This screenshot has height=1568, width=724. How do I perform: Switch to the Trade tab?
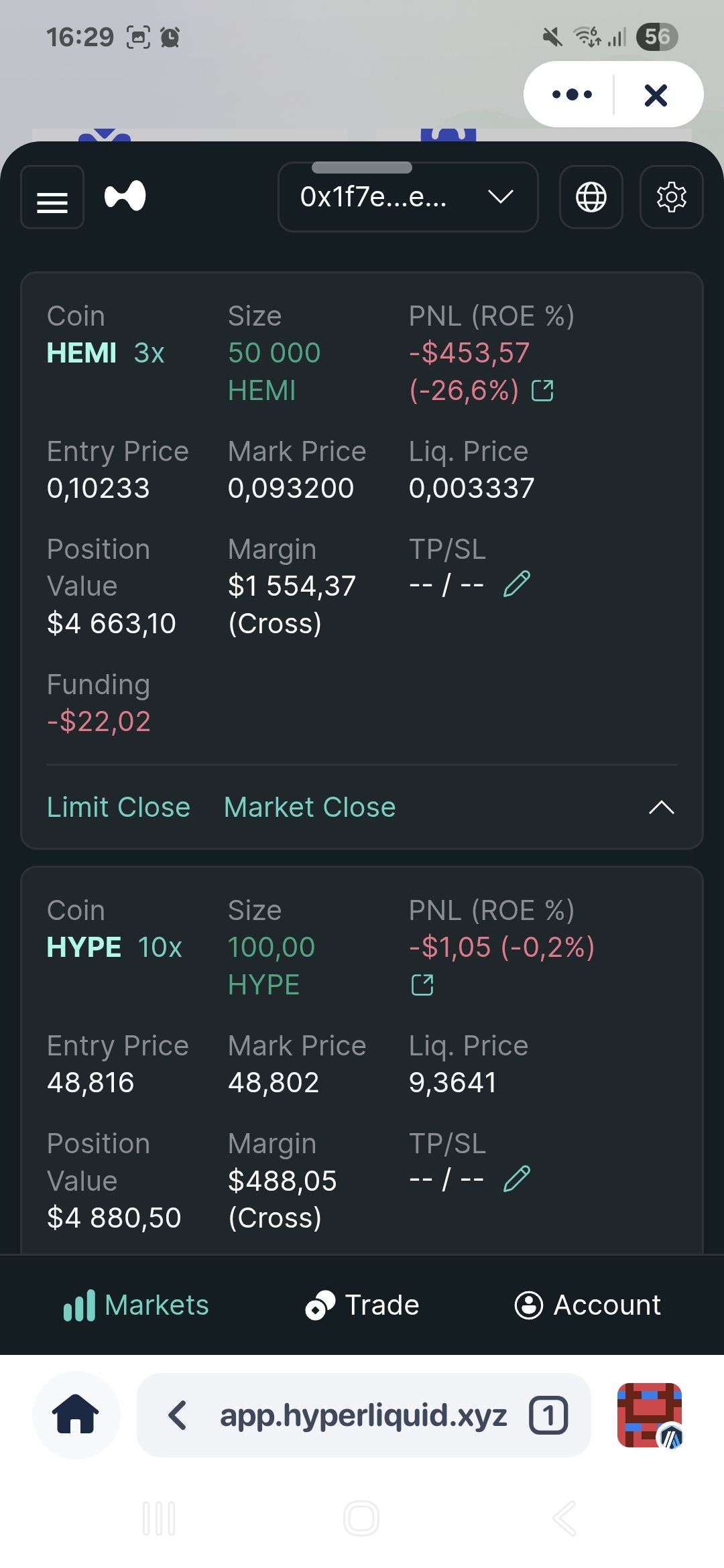[362, 1305]
